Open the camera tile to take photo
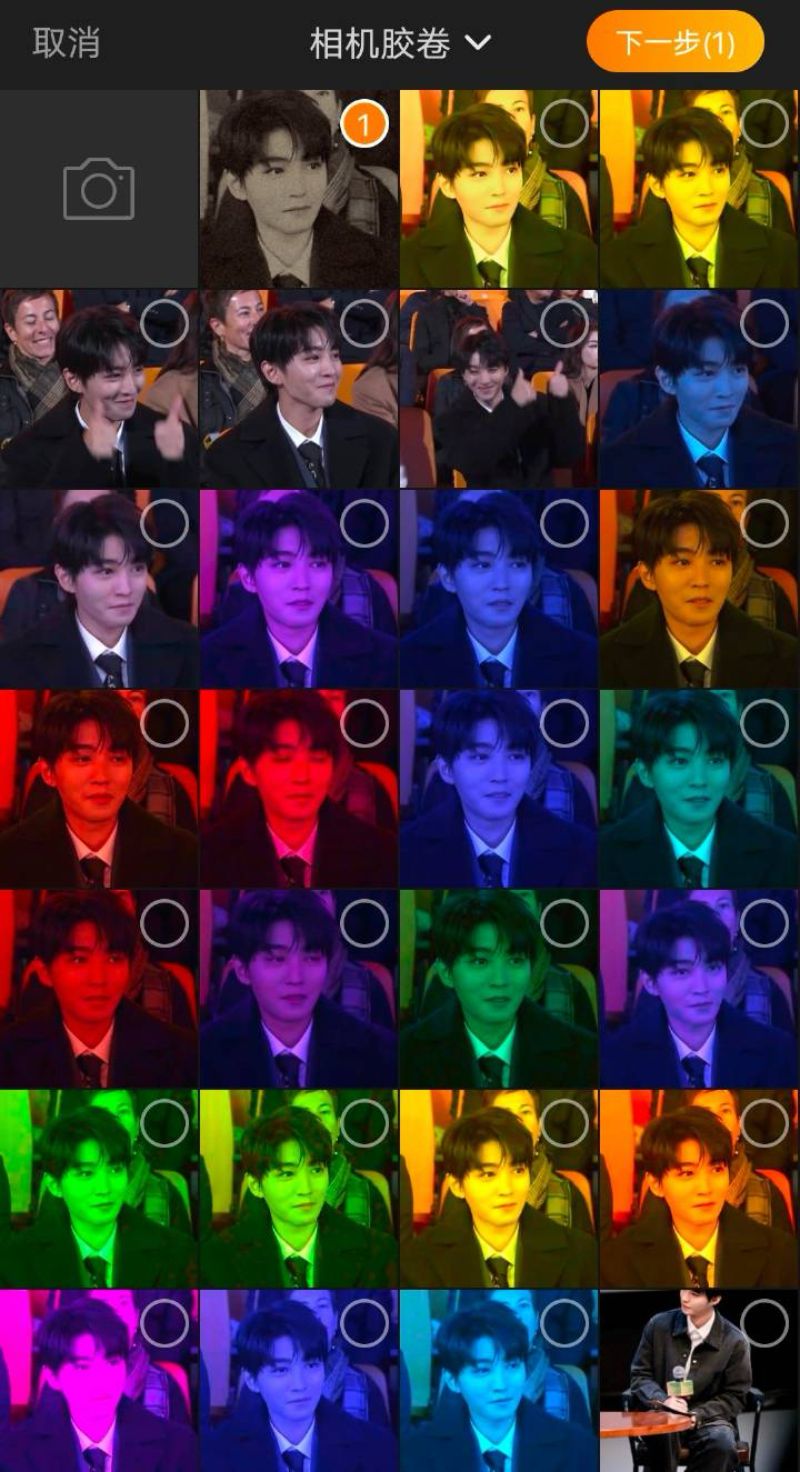 tap(98, 189)
